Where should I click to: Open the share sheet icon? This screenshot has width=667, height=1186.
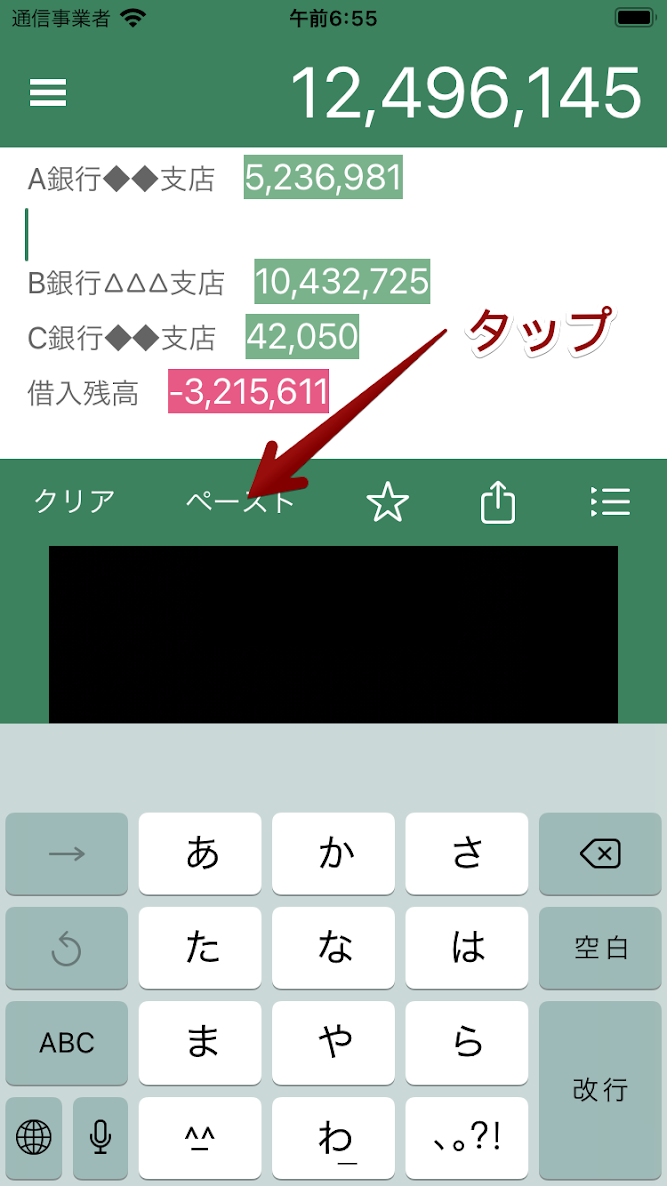[x=498, y=502]
